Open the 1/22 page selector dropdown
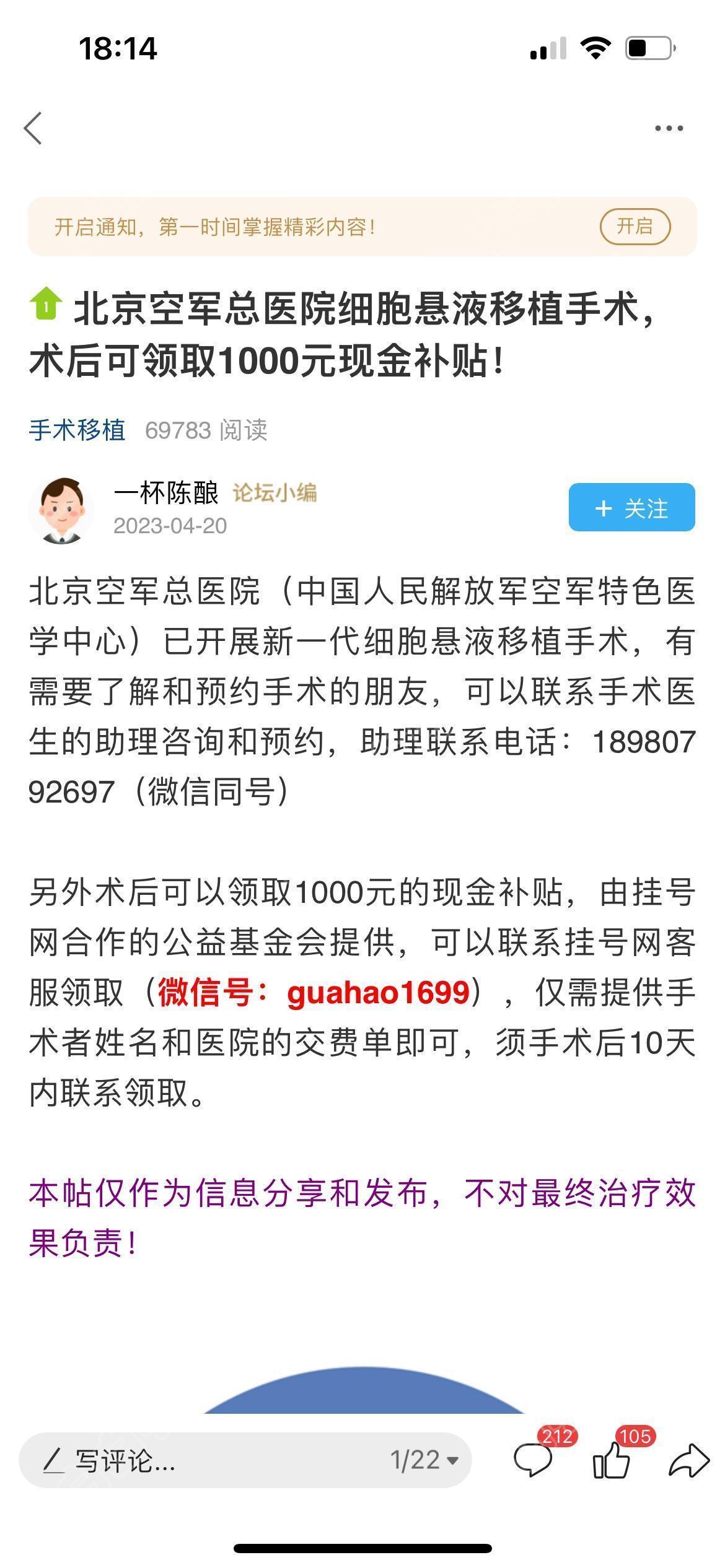Viewport: 725px width, 1568px height. point(424,1460)
